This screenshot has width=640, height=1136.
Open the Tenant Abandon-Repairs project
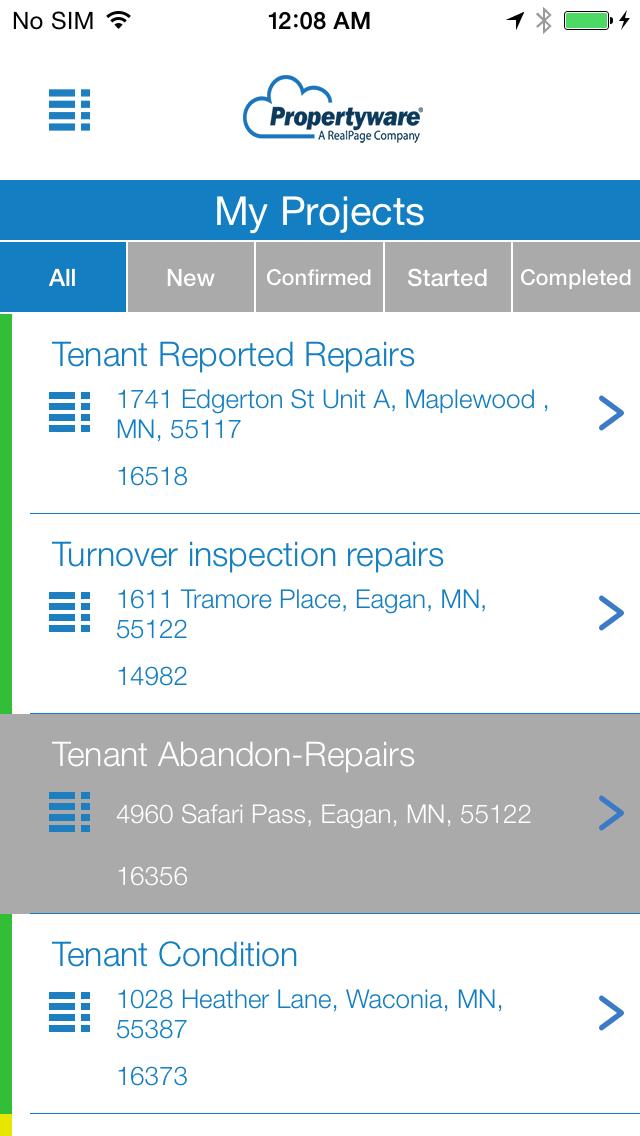point(320,813)
